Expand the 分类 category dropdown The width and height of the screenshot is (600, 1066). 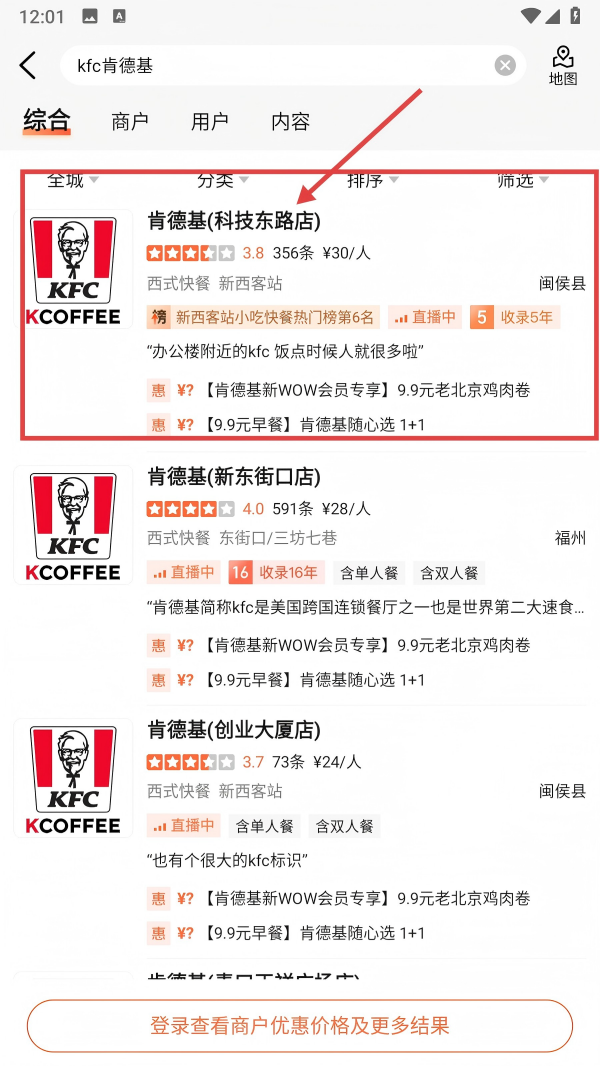[x=222, y=180]
